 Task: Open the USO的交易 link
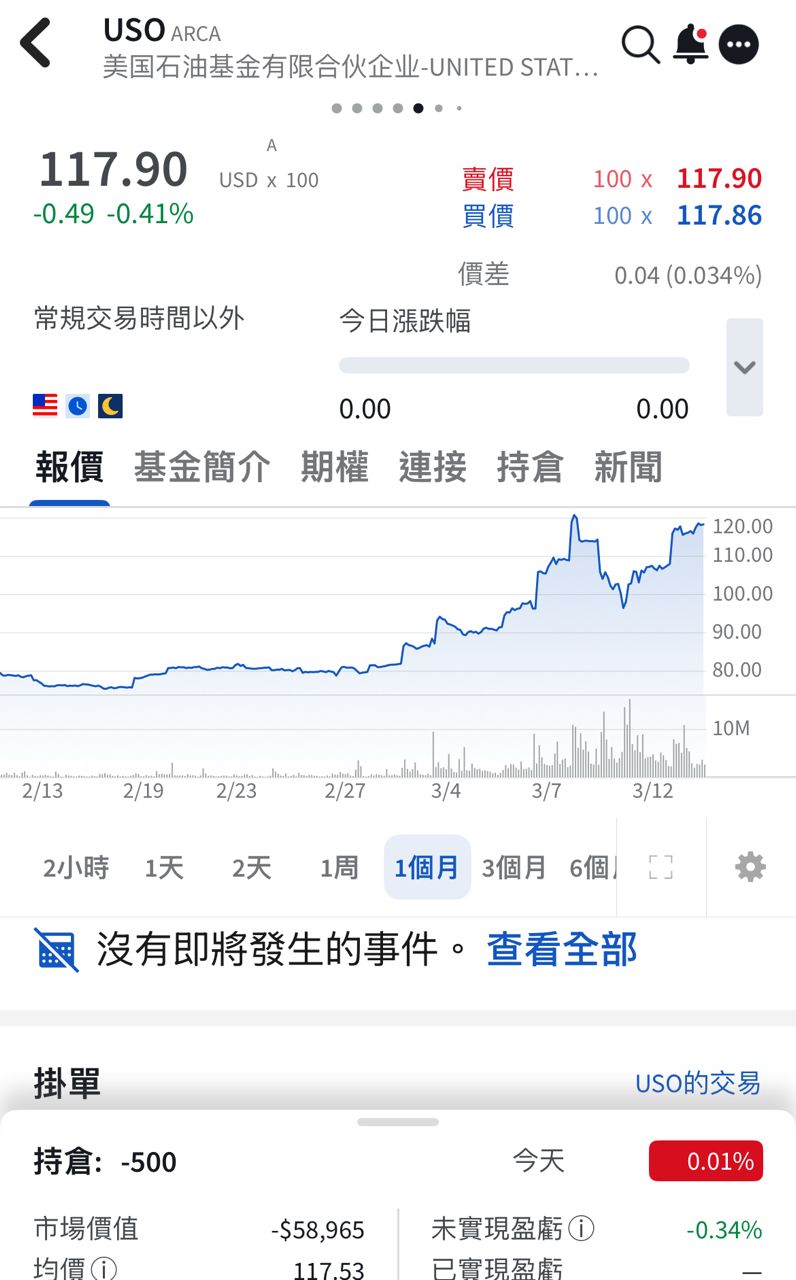tap(698, 1083)
